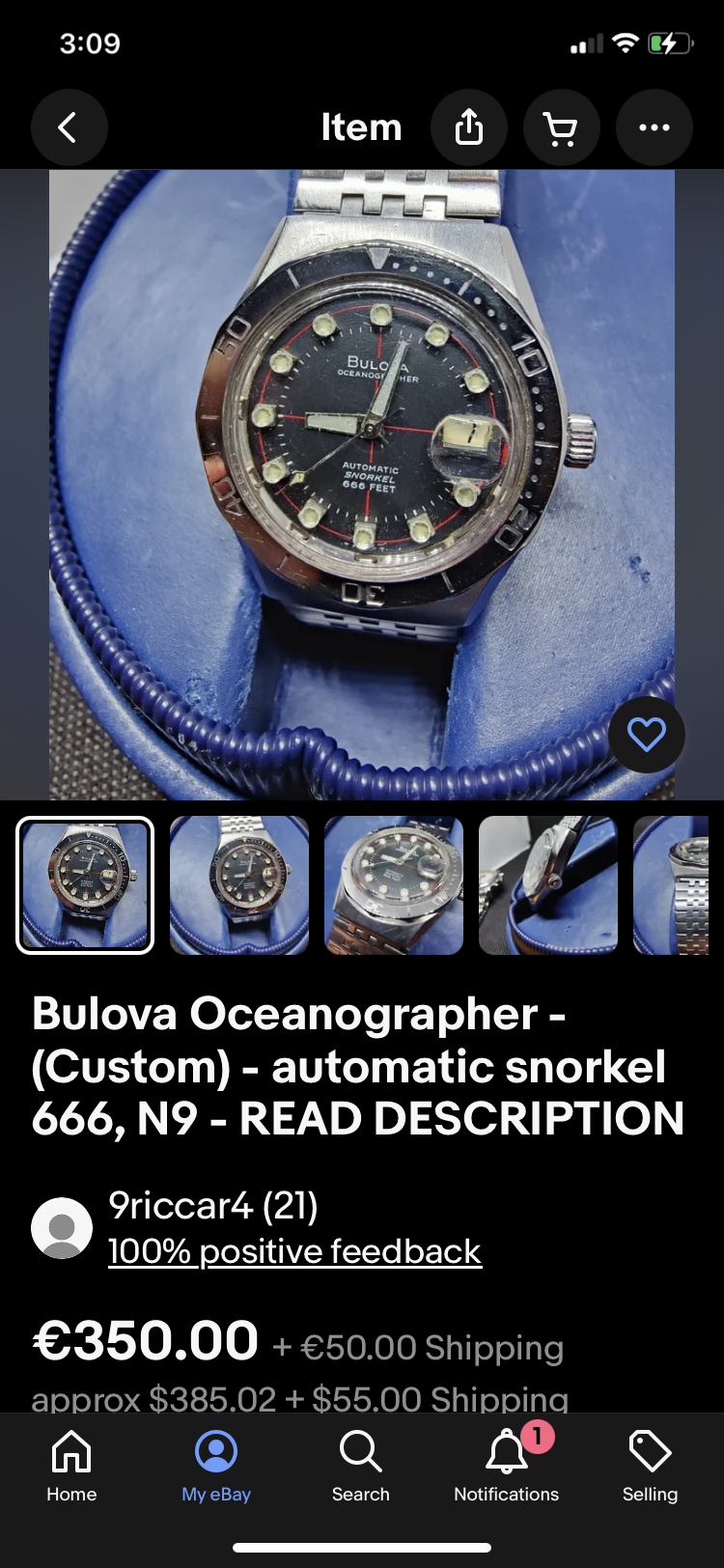This screenshot has width=724, height=1568.
Task: Add item to watchlist with heart icon
Action: 646,735
